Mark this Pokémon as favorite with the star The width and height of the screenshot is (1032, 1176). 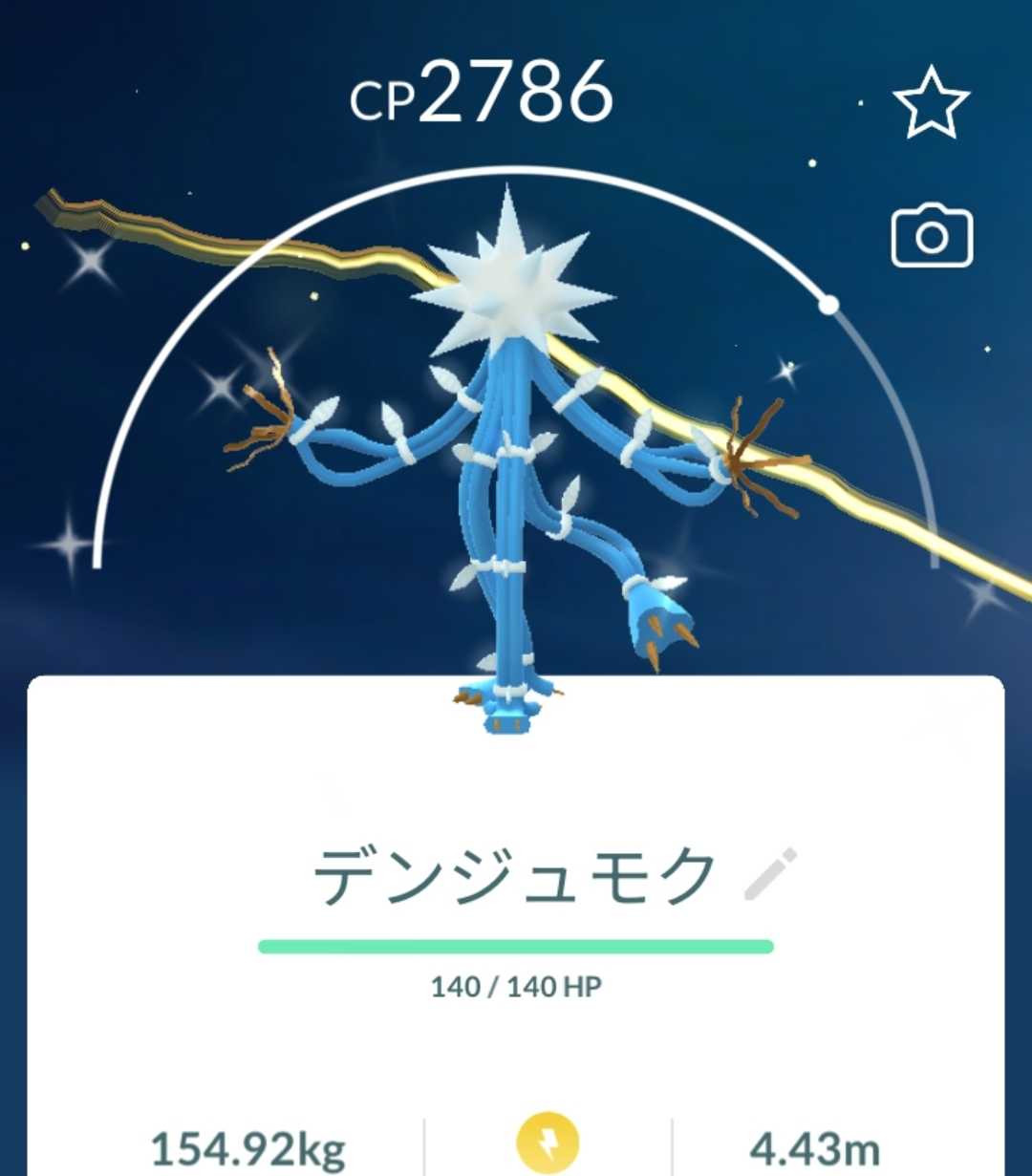click(932, 100)
